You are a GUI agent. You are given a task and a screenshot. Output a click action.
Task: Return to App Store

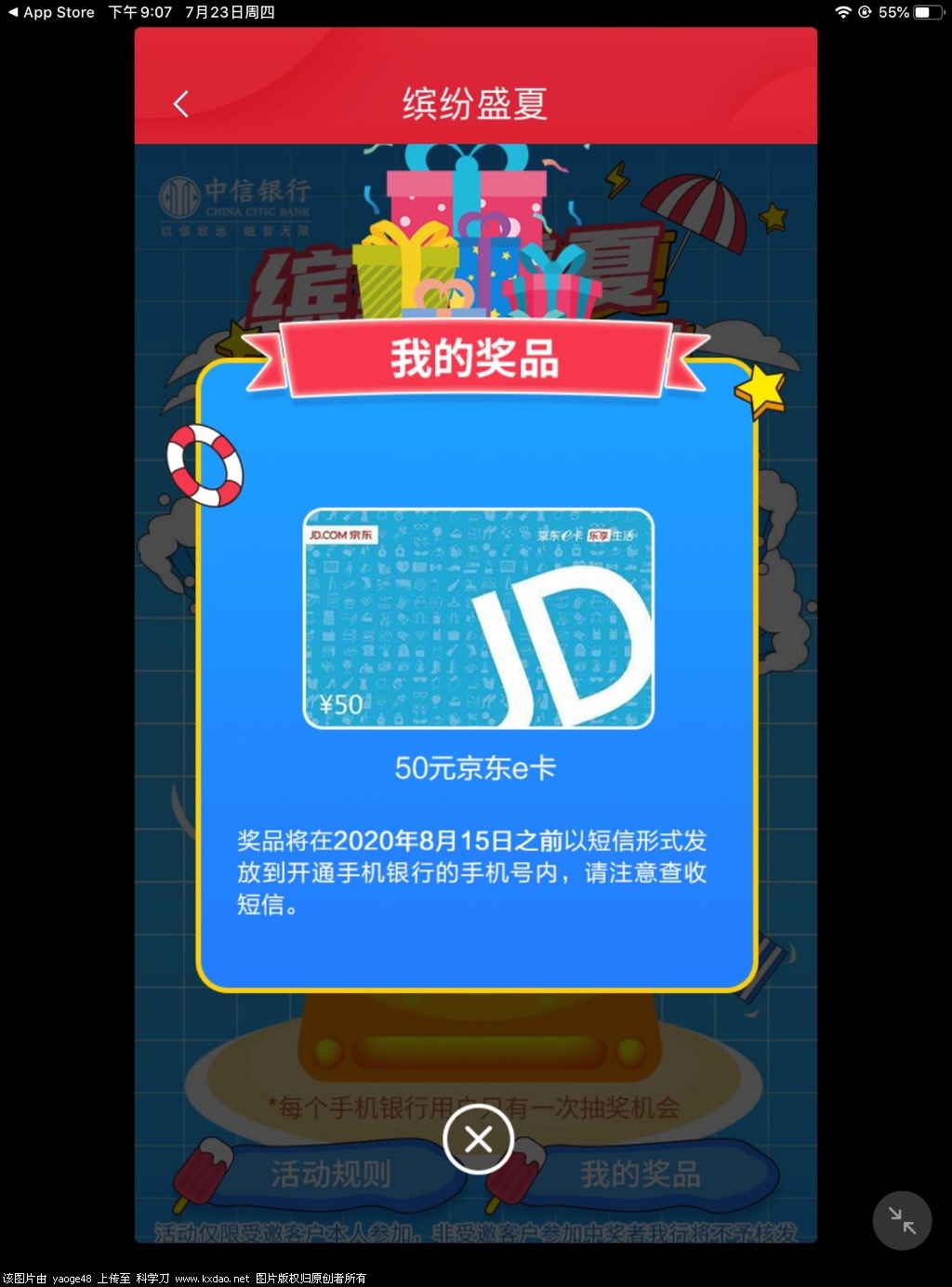(x=51, y=12)
